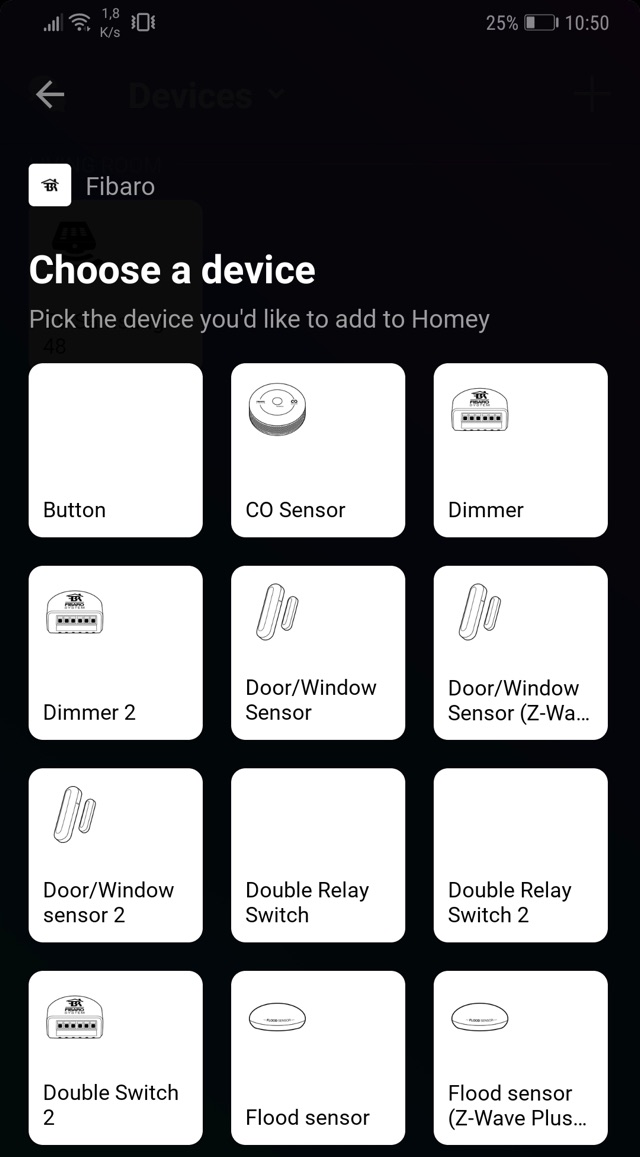Viewport: 640px width, 1157px height.
Task: Pick Double Relay Switch 2
Action: tap(520, 855)
